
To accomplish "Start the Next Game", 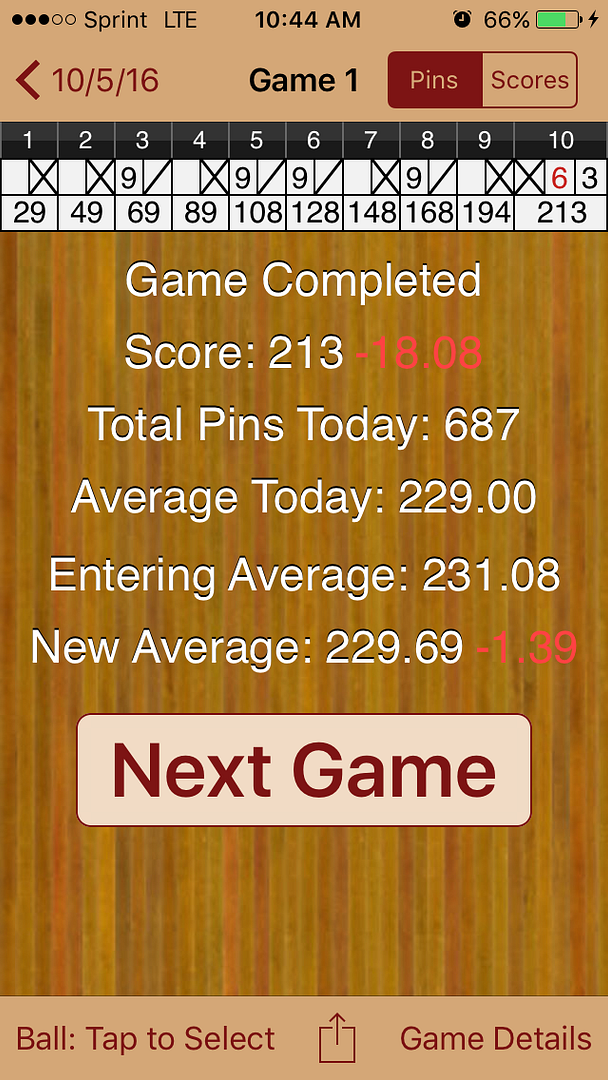I will coord(304,769).
